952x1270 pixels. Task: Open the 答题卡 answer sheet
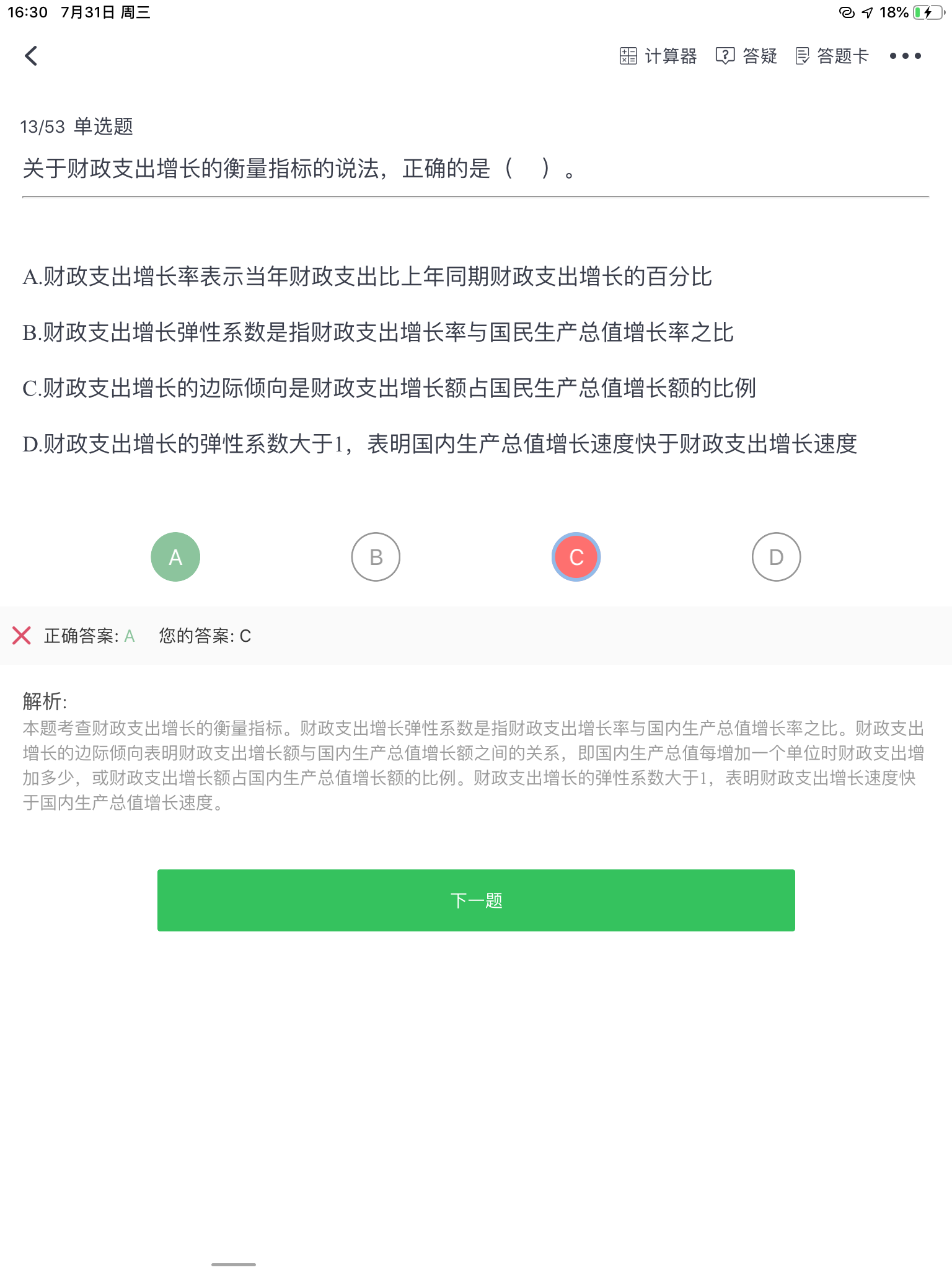pos(832,56)
